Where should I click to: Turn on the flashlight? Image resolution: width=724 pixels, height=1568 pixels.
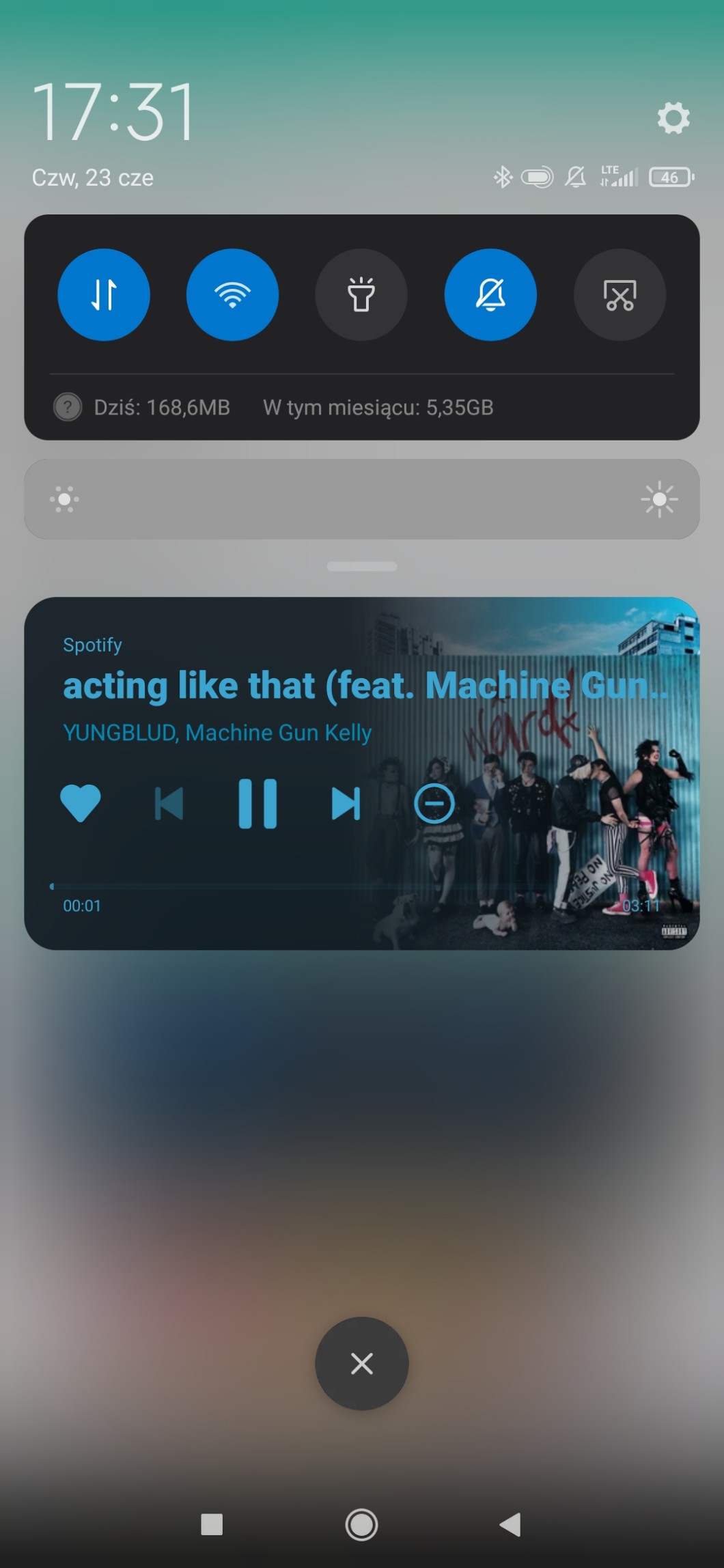point(361,294)
